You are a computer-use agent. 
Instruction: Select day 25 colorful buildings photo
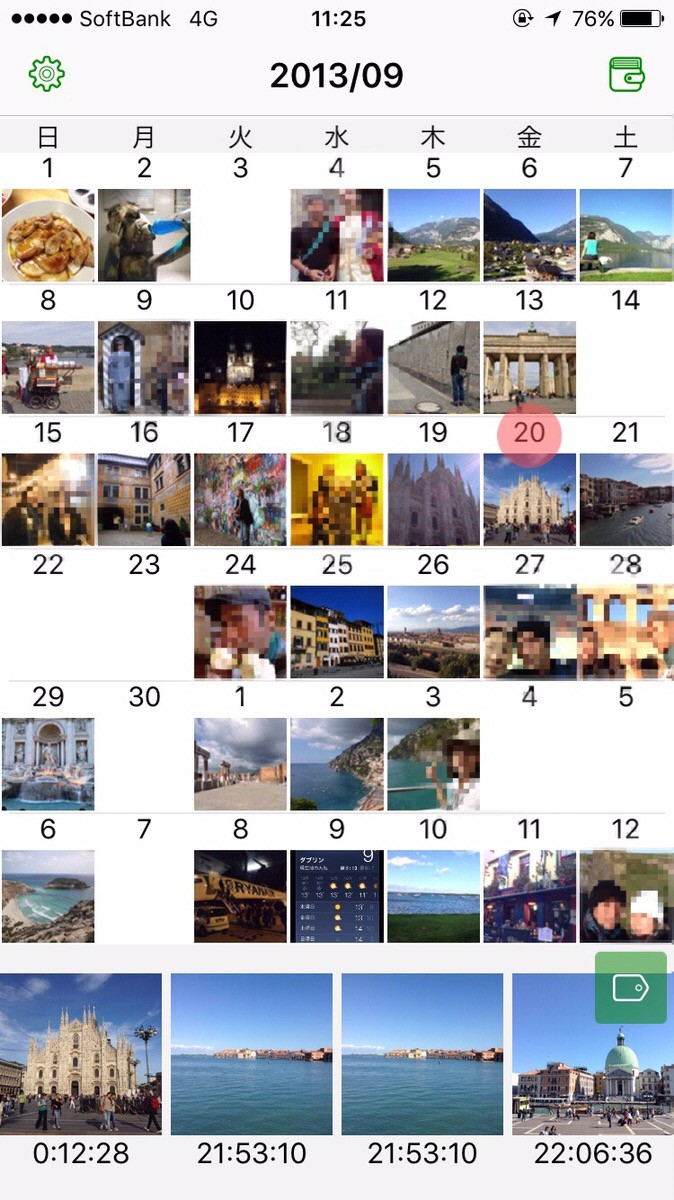click(337, 631)
